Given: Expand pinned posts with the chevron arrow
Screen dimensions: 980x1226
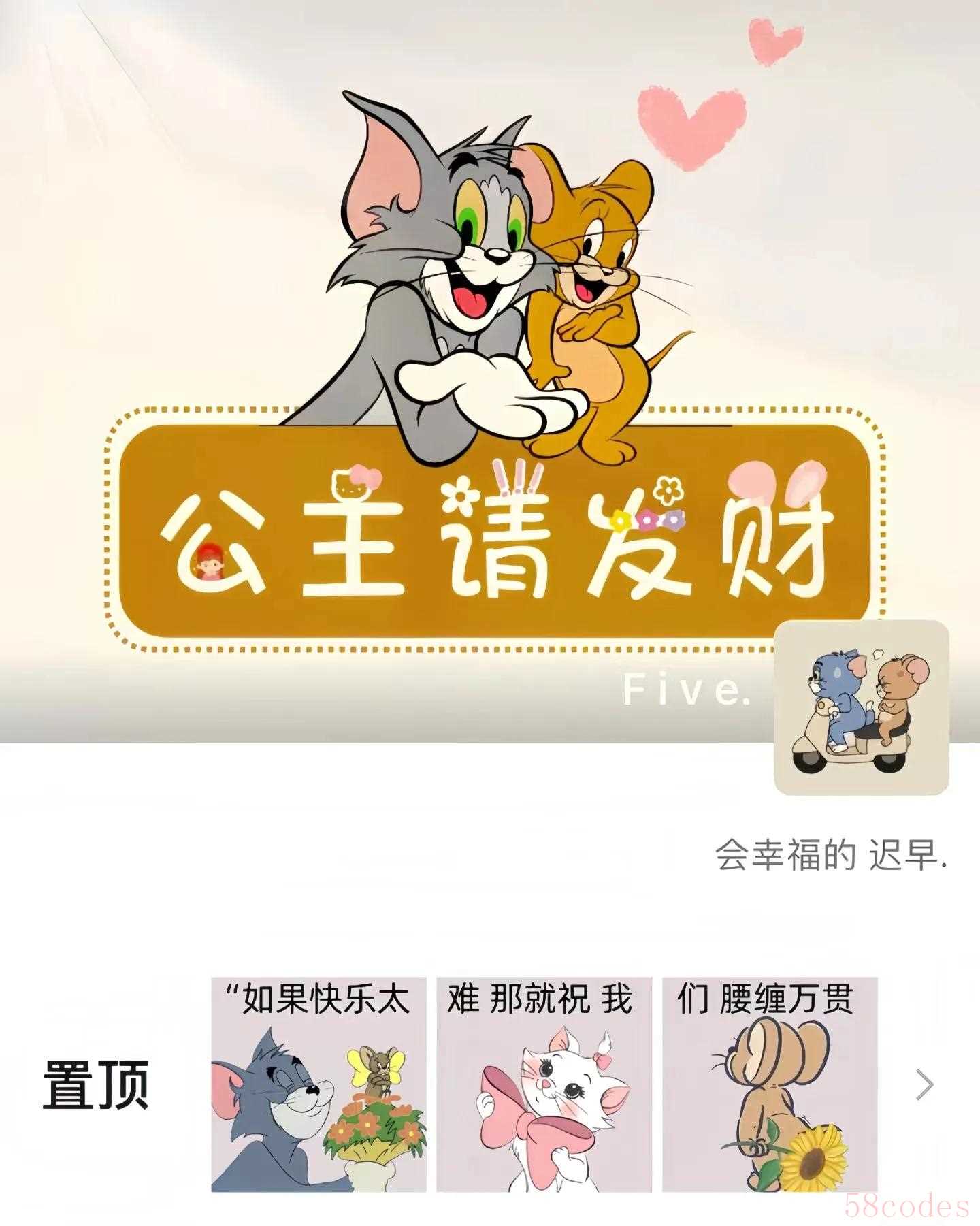Looking at the screenshot, I should [x=924, y=1085].
